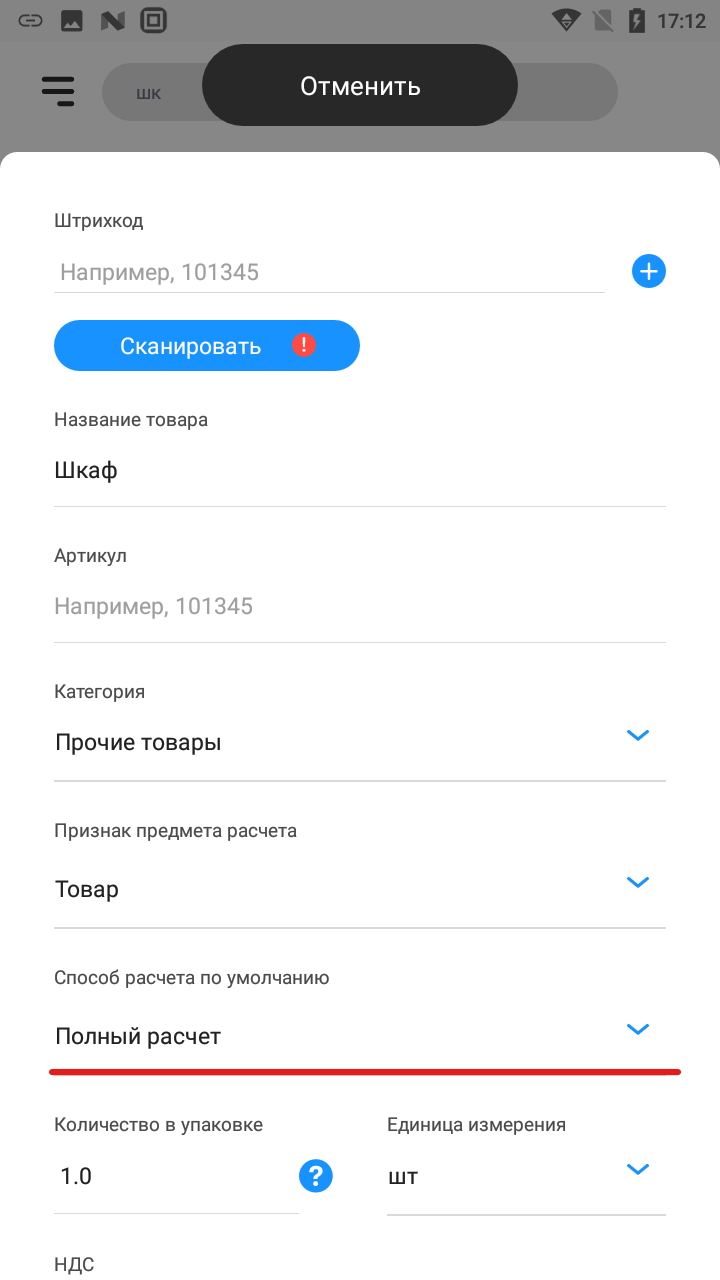Open the hamburger menu

pyautogui.click(x=59, y=90)
